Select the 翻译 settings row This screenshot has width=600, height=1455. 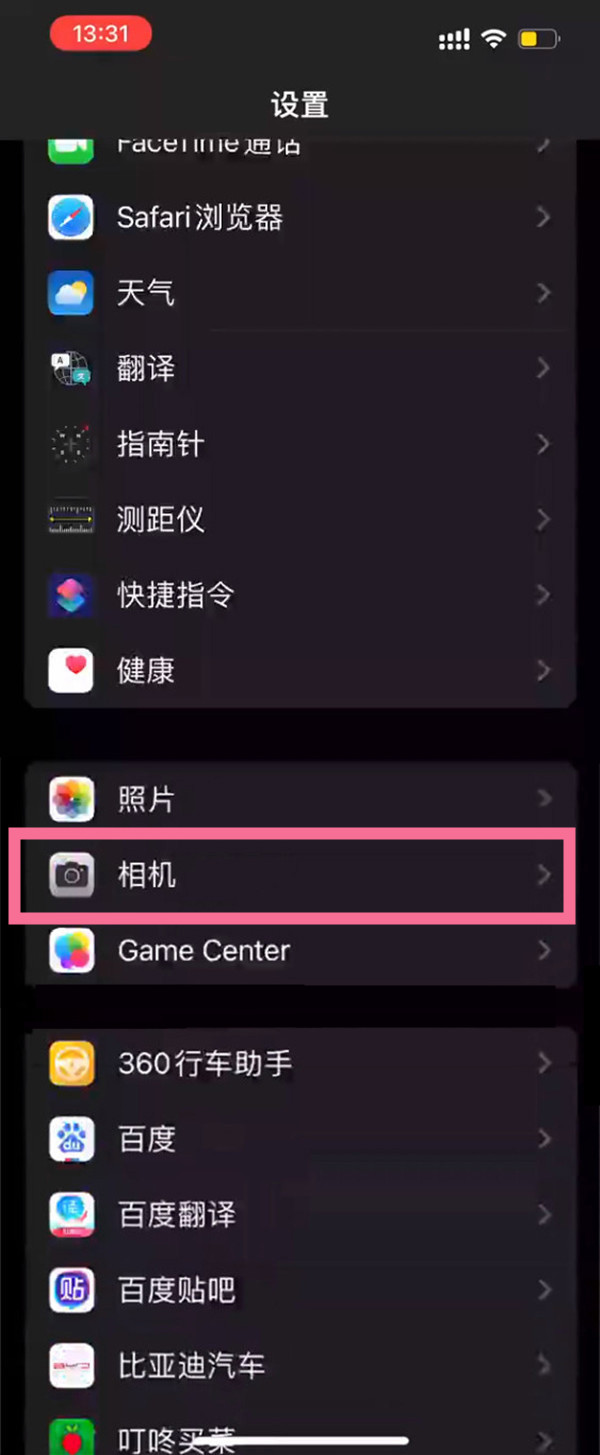click(300, 369)
